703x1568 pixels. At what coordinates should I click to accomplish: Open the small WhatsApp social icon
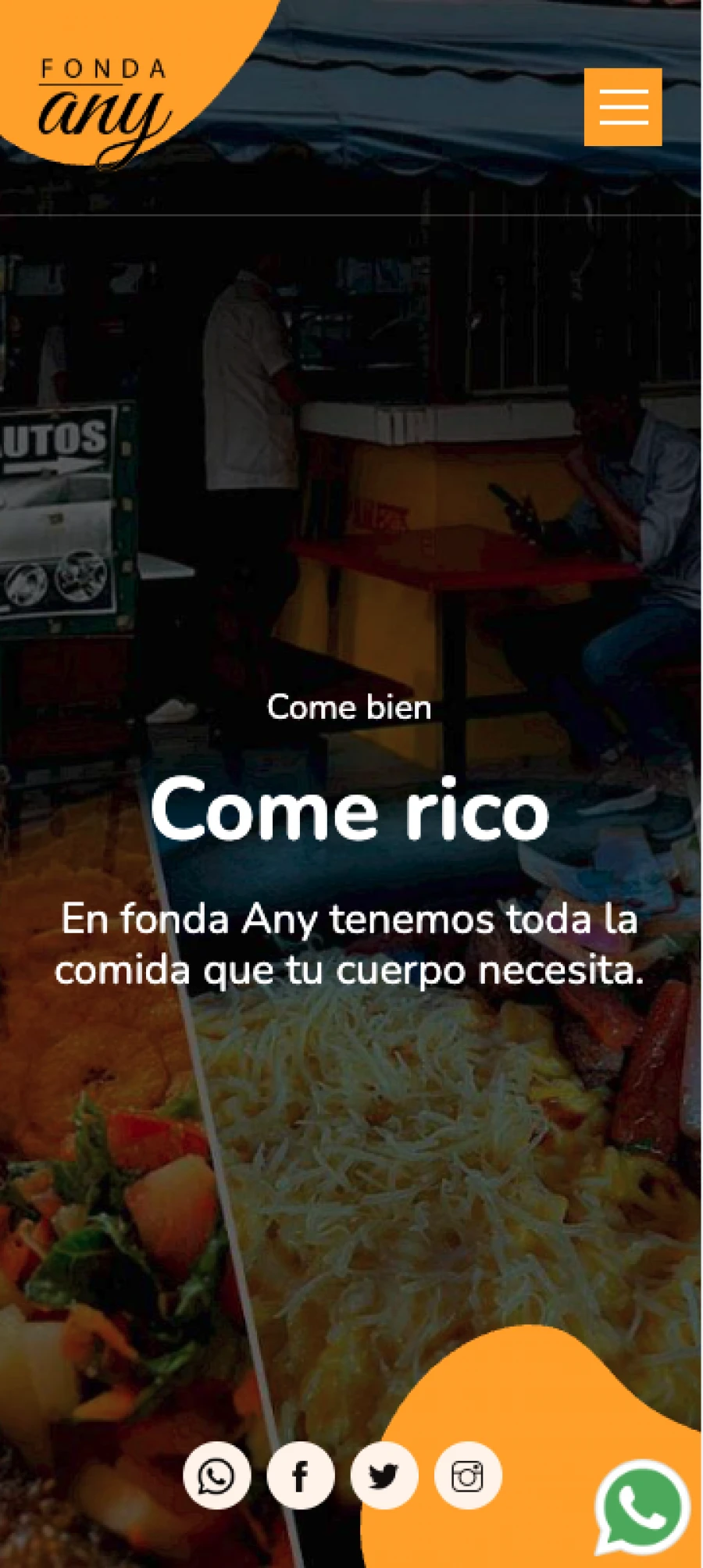[216, 1475]
